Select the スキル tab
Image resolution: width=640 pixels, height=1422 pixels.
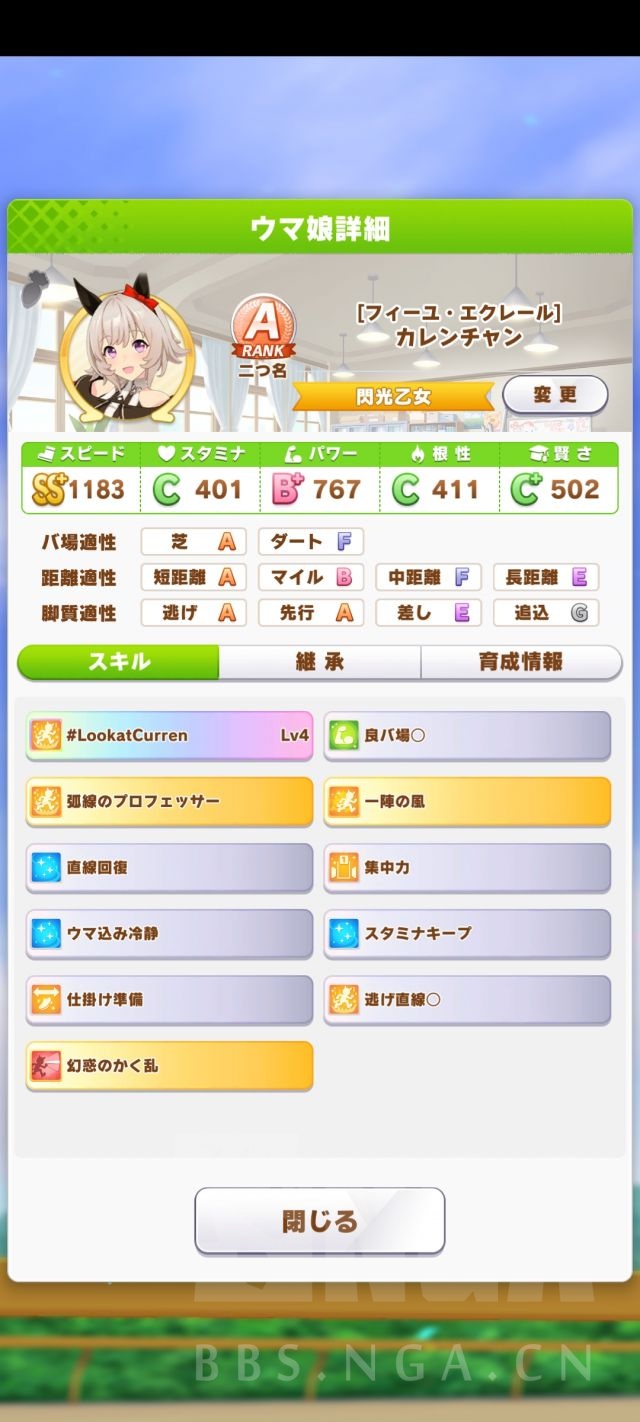tap(119, 662)
